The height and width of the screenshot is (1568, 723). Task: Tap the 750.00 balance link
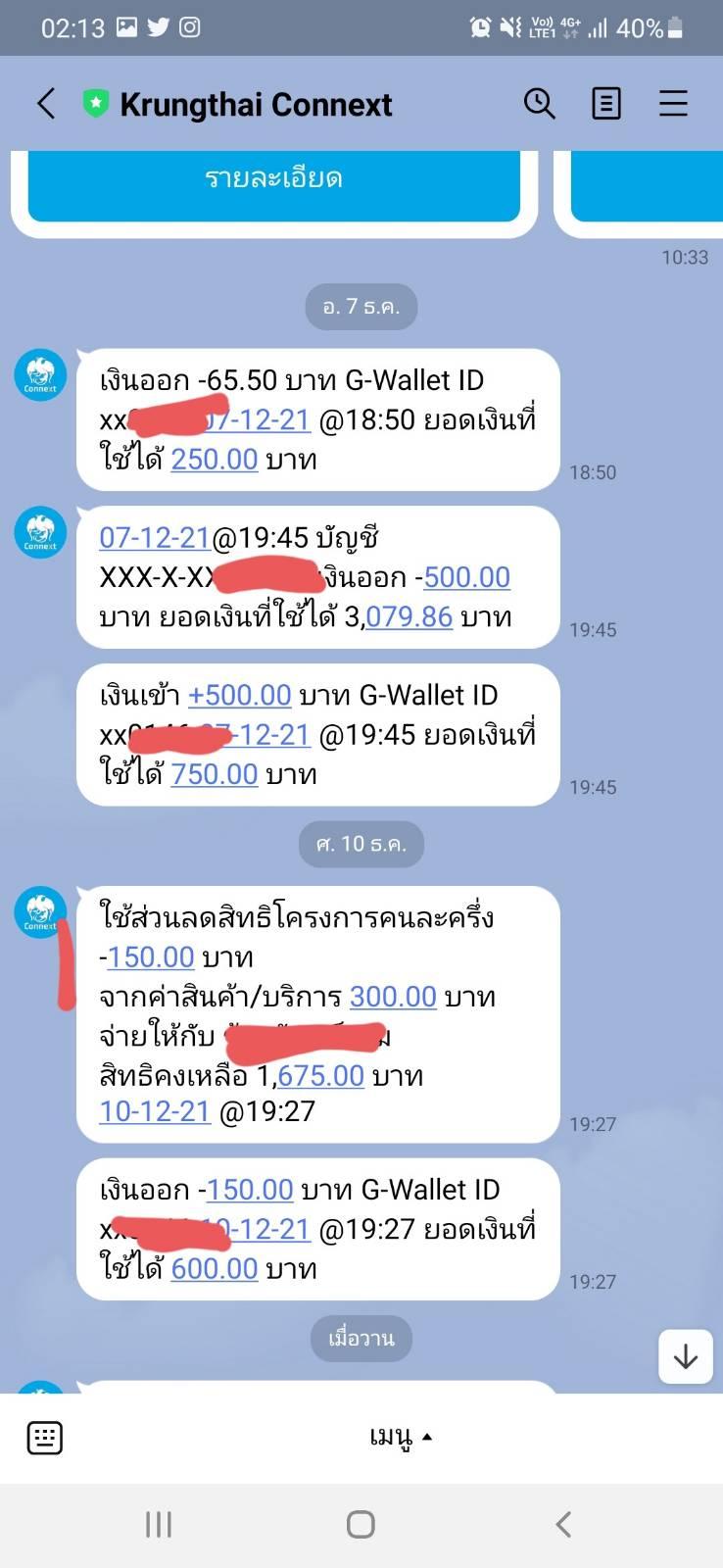pyautogui.click(x=215, y=774)
